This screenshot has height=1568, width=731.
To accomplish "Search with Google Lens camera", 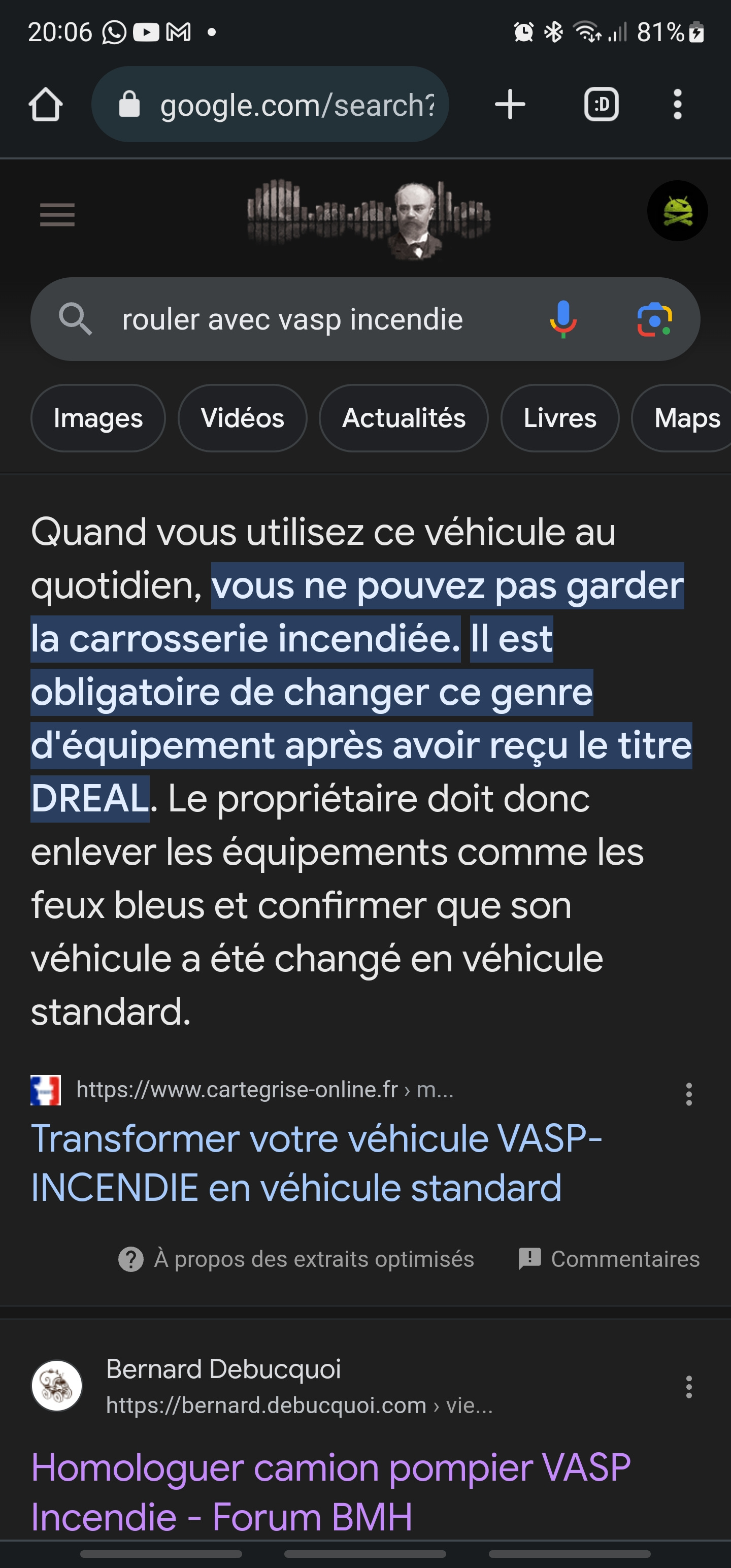I will pos(654,319).
